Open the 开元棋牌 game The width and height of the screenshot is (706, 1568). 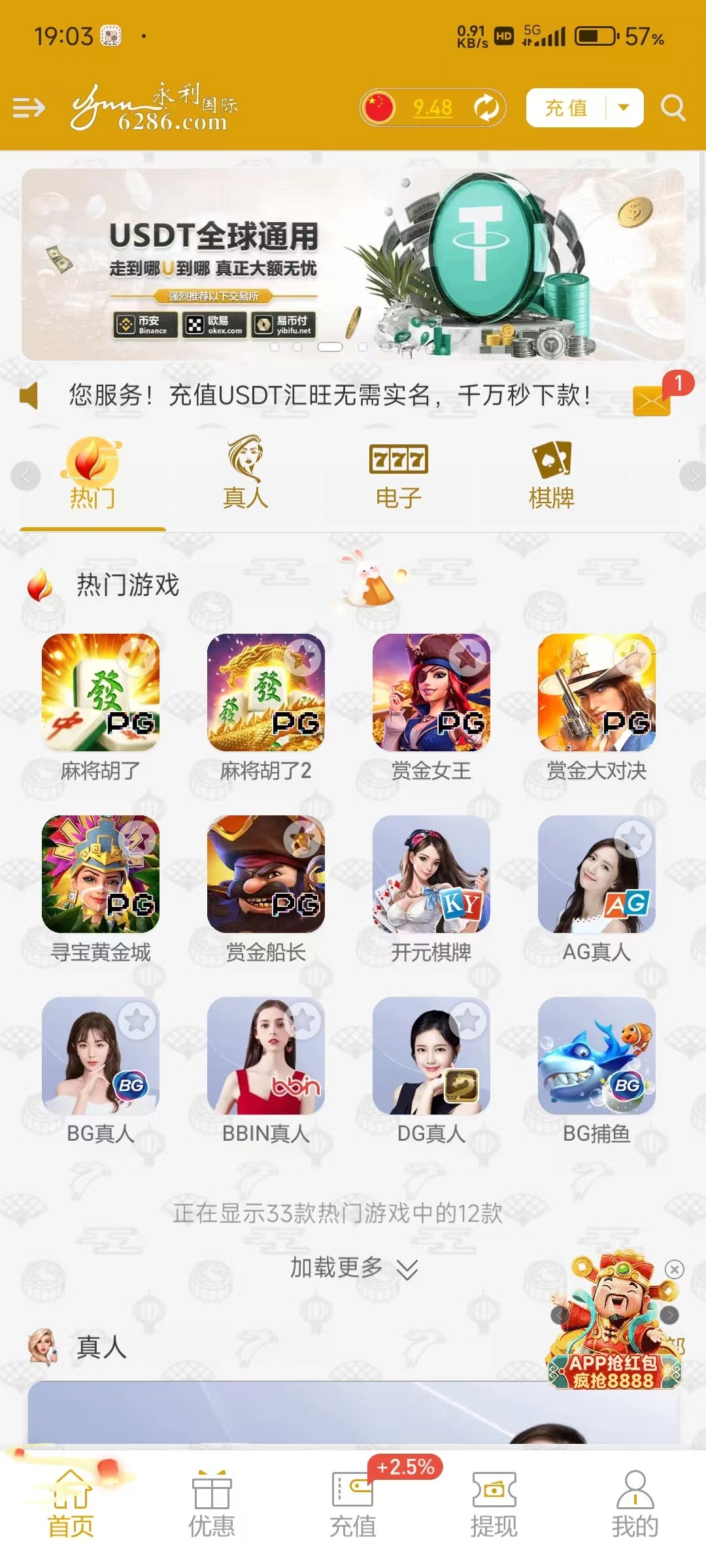coord(431,890)
